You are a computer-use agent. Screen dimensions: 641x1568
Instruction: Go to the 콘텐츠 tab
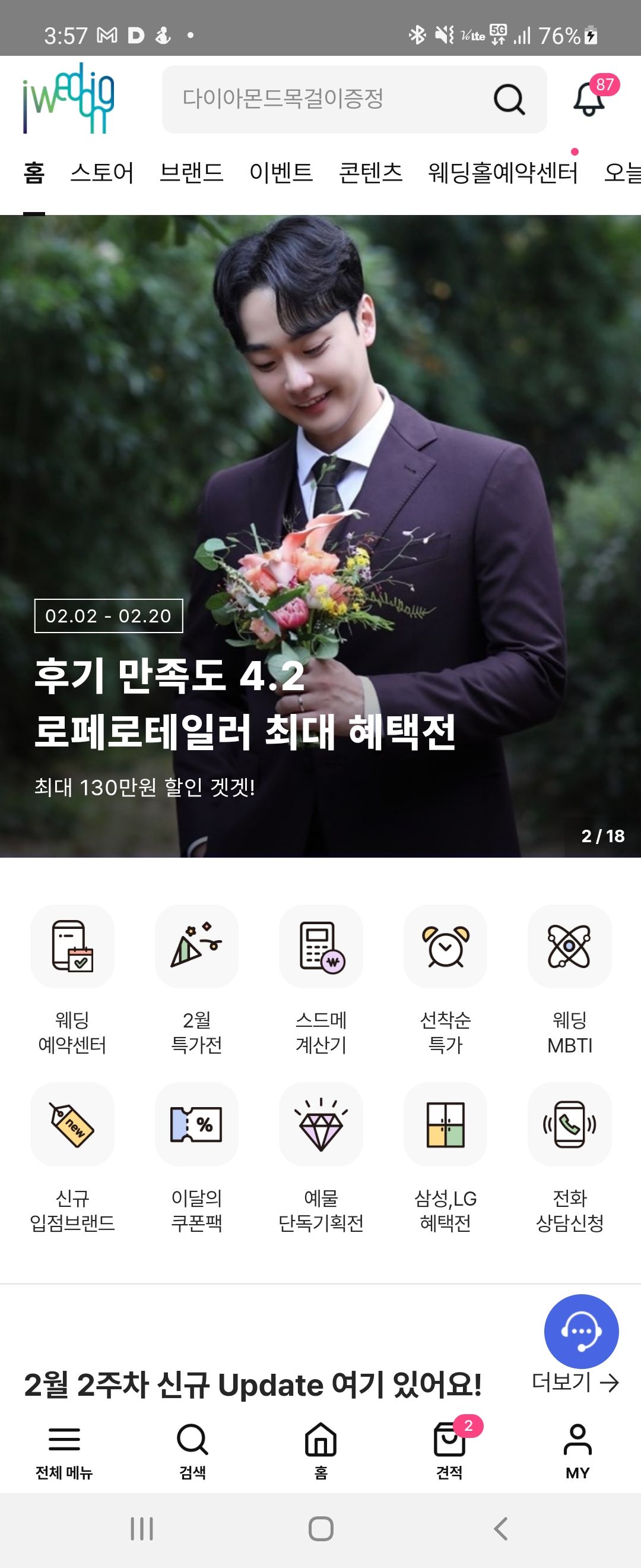[x=370, y=173]
